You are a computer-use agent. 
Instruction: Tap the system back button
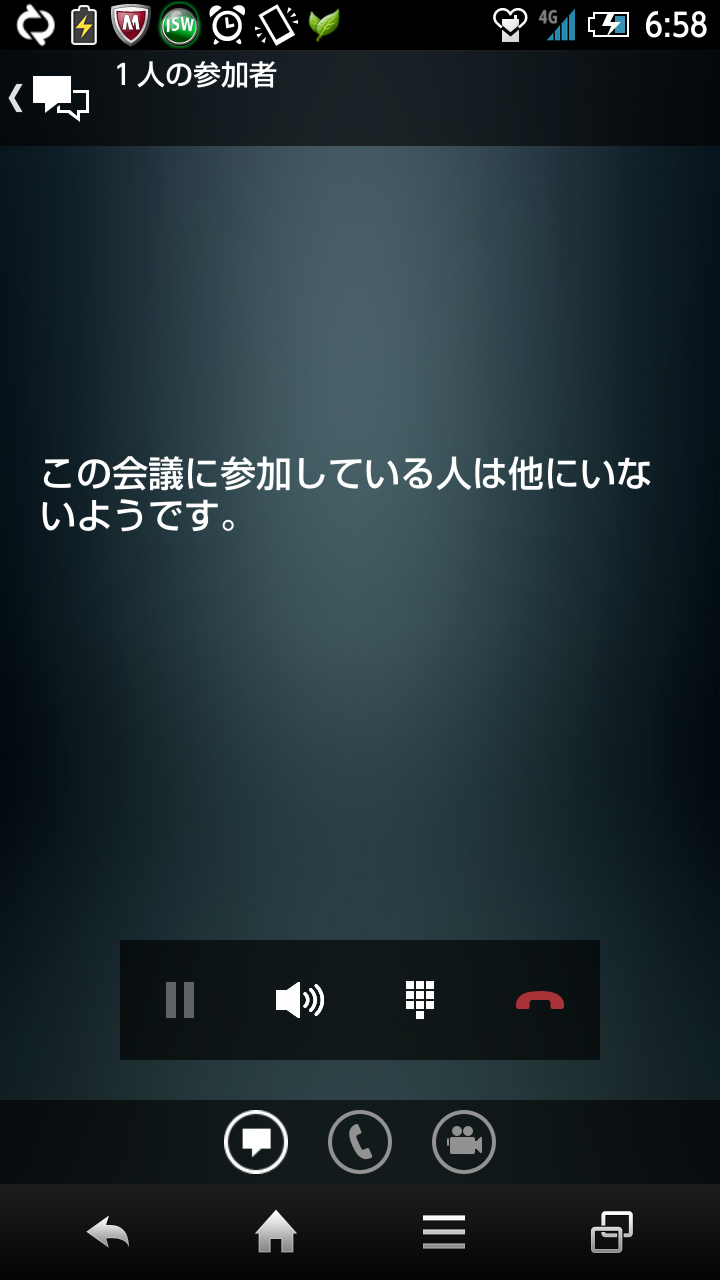(x=108, y=1232)
